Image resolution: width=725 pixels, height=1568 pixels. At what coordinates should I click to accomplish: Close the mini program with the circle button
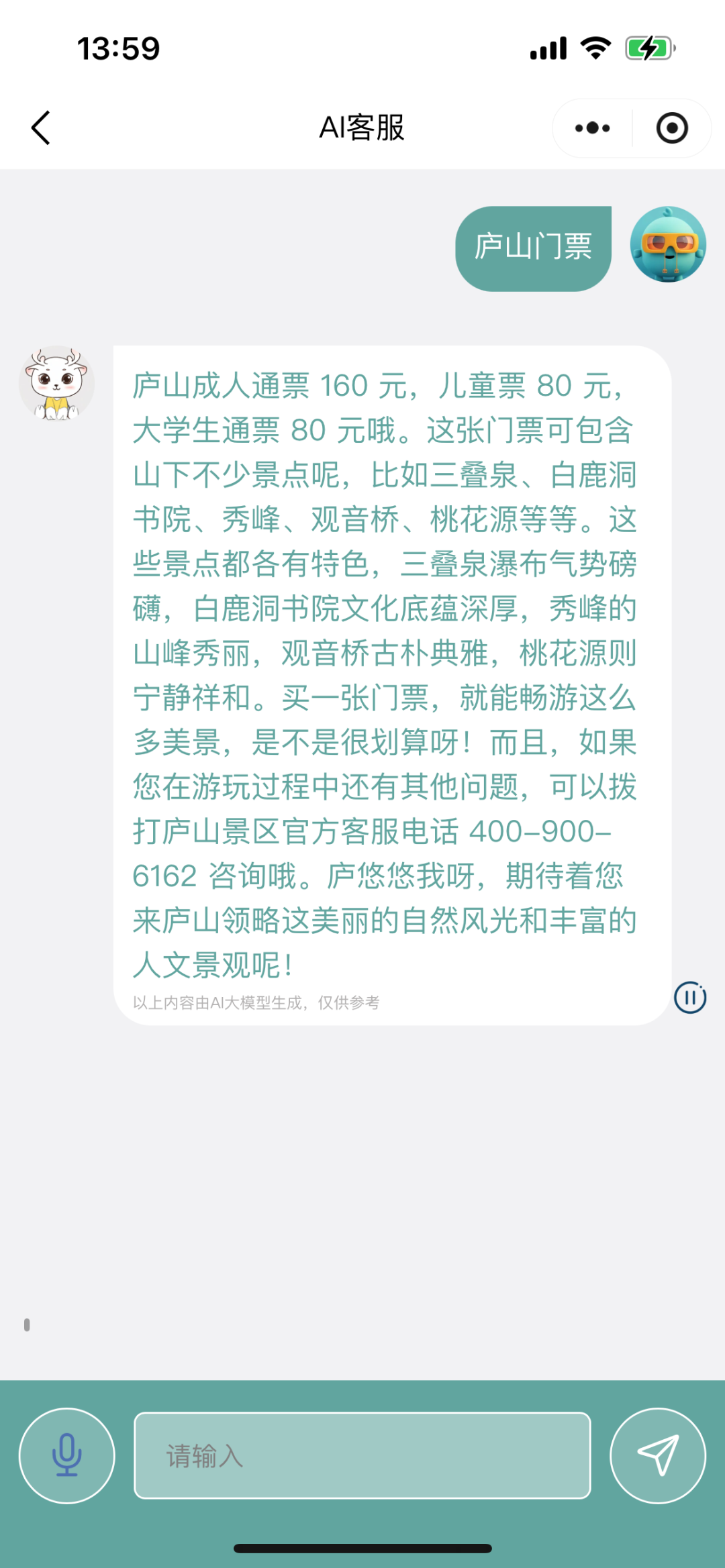coord(672,127)
